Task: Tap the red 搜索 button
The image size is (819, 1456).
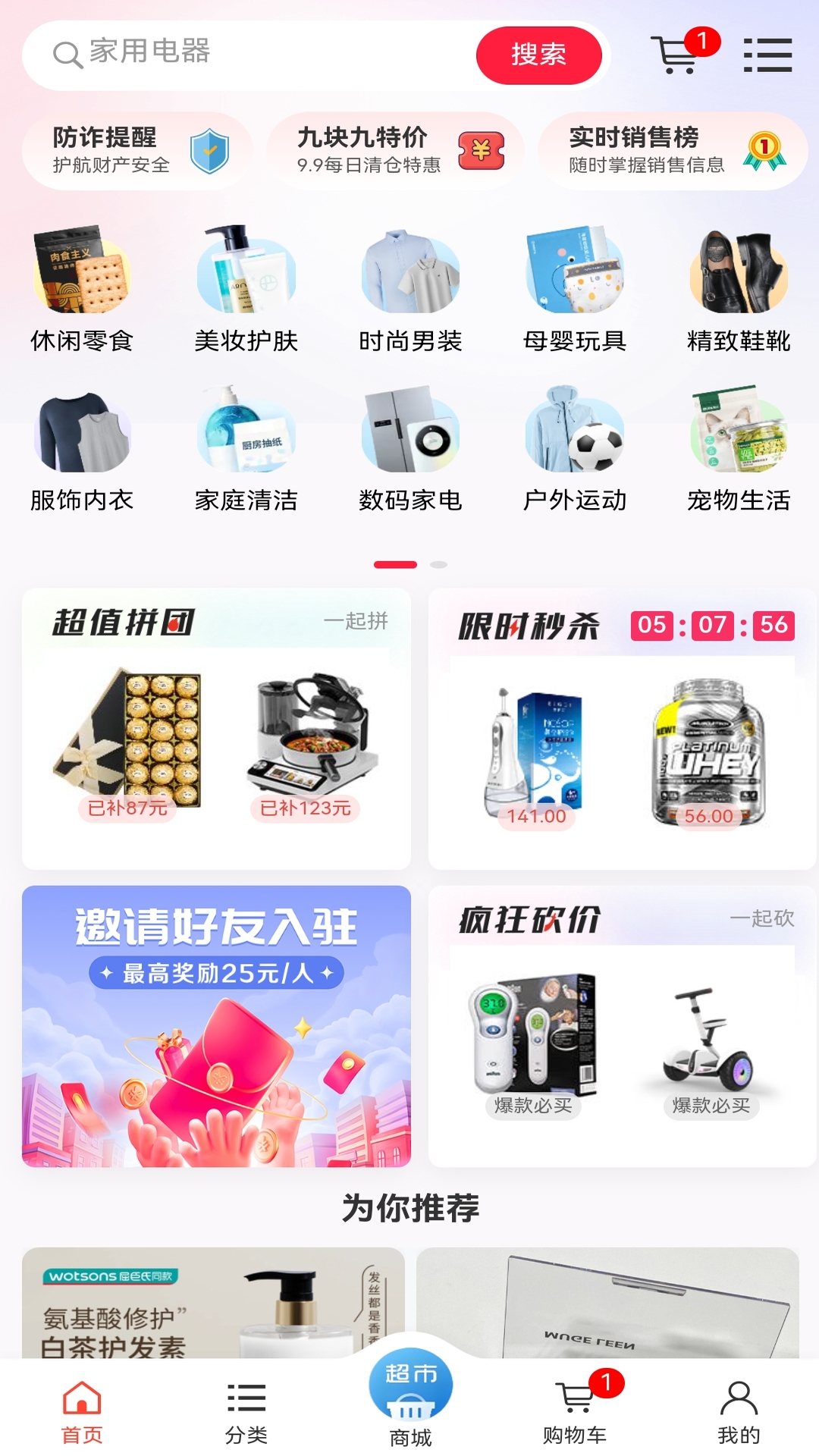Action: click(538, 55)
